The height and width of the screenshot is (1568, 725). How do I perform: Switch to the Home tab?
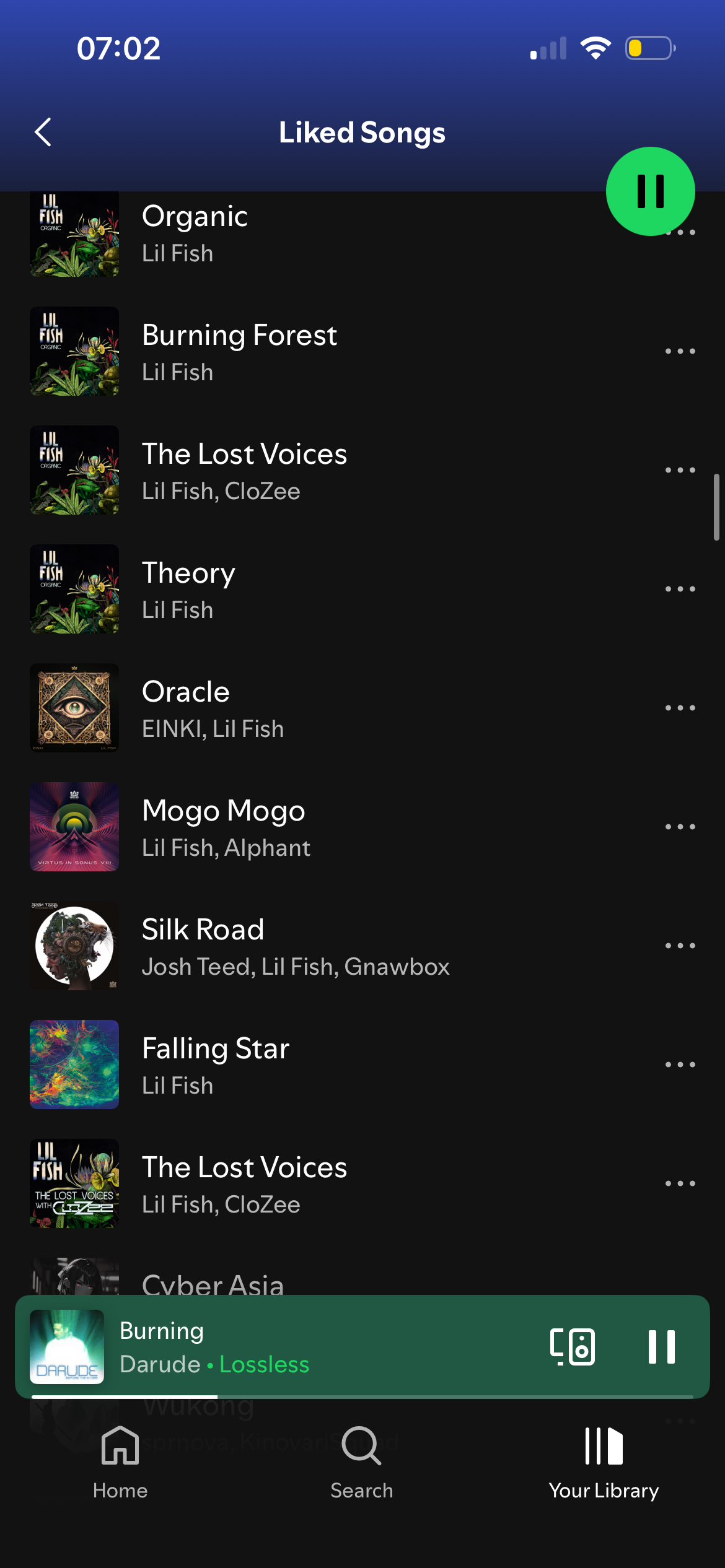click(120, 1461)
